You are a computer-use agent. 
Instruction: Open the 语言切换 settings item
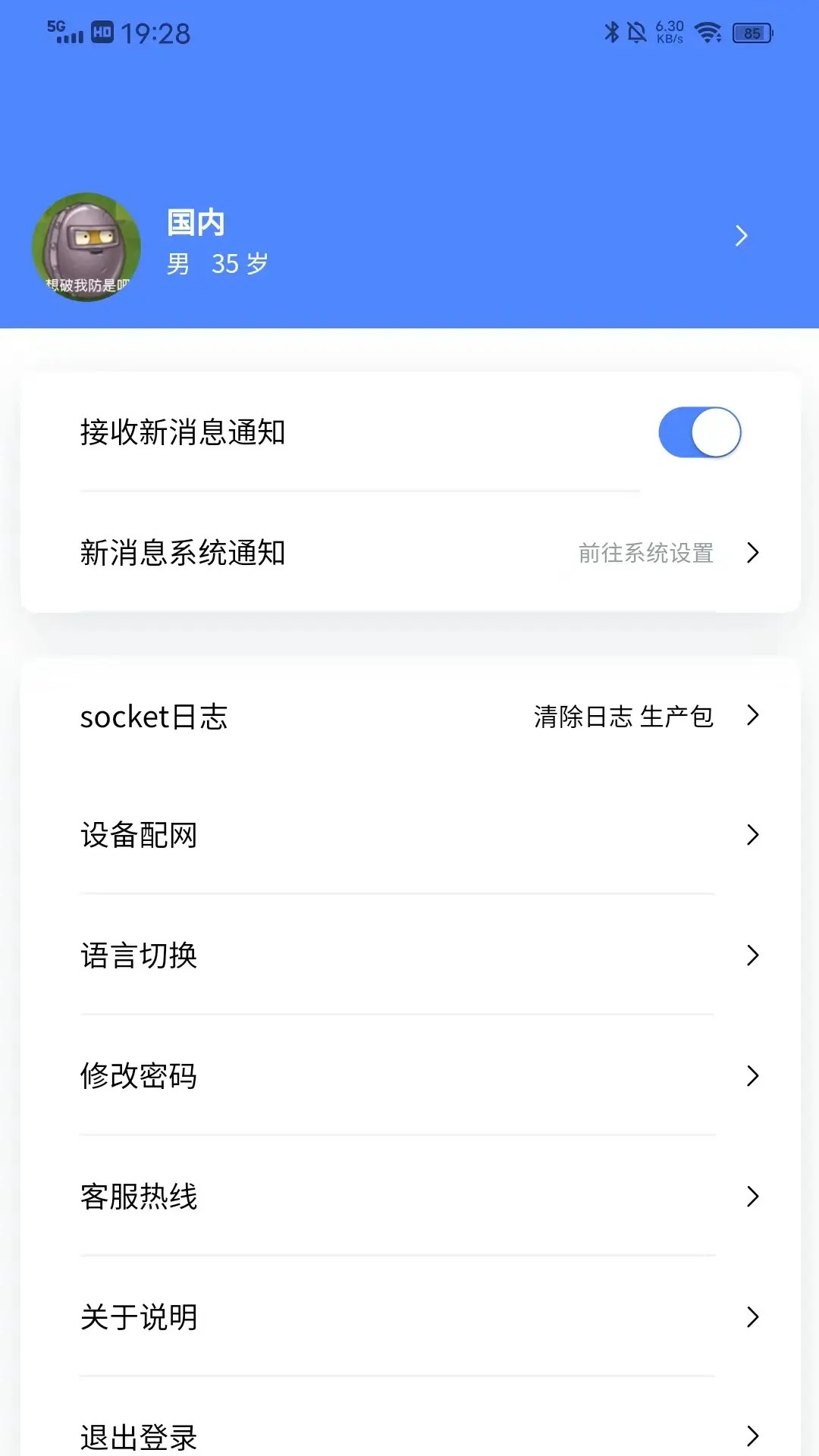(x=409, y=955)
